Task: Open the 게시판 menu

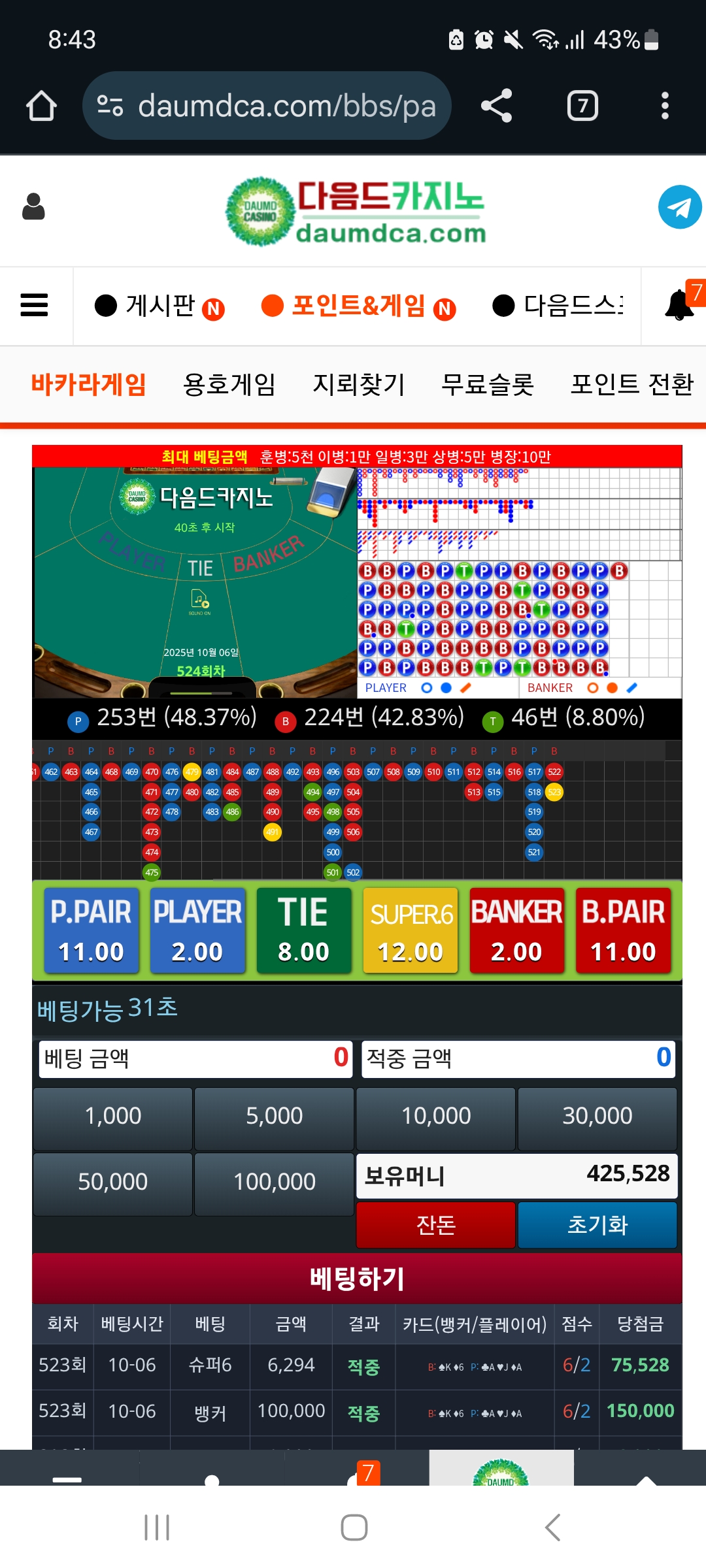Action: click(160, 305)
